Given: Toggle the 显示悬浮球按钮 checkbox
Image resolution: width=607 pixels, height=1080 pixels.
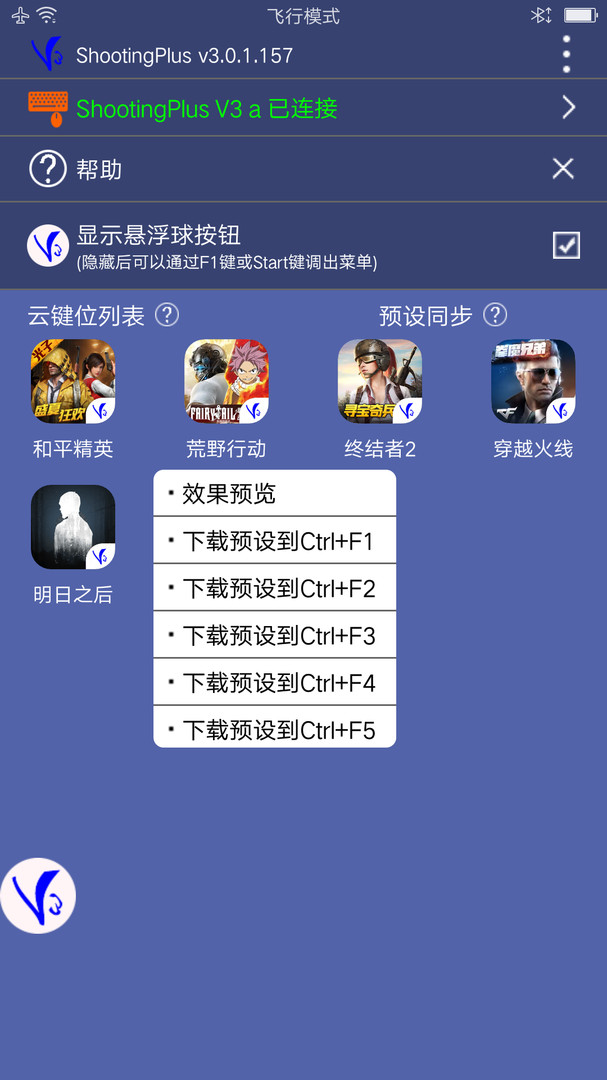Looking at the screenshot, I should coord(566,244).
